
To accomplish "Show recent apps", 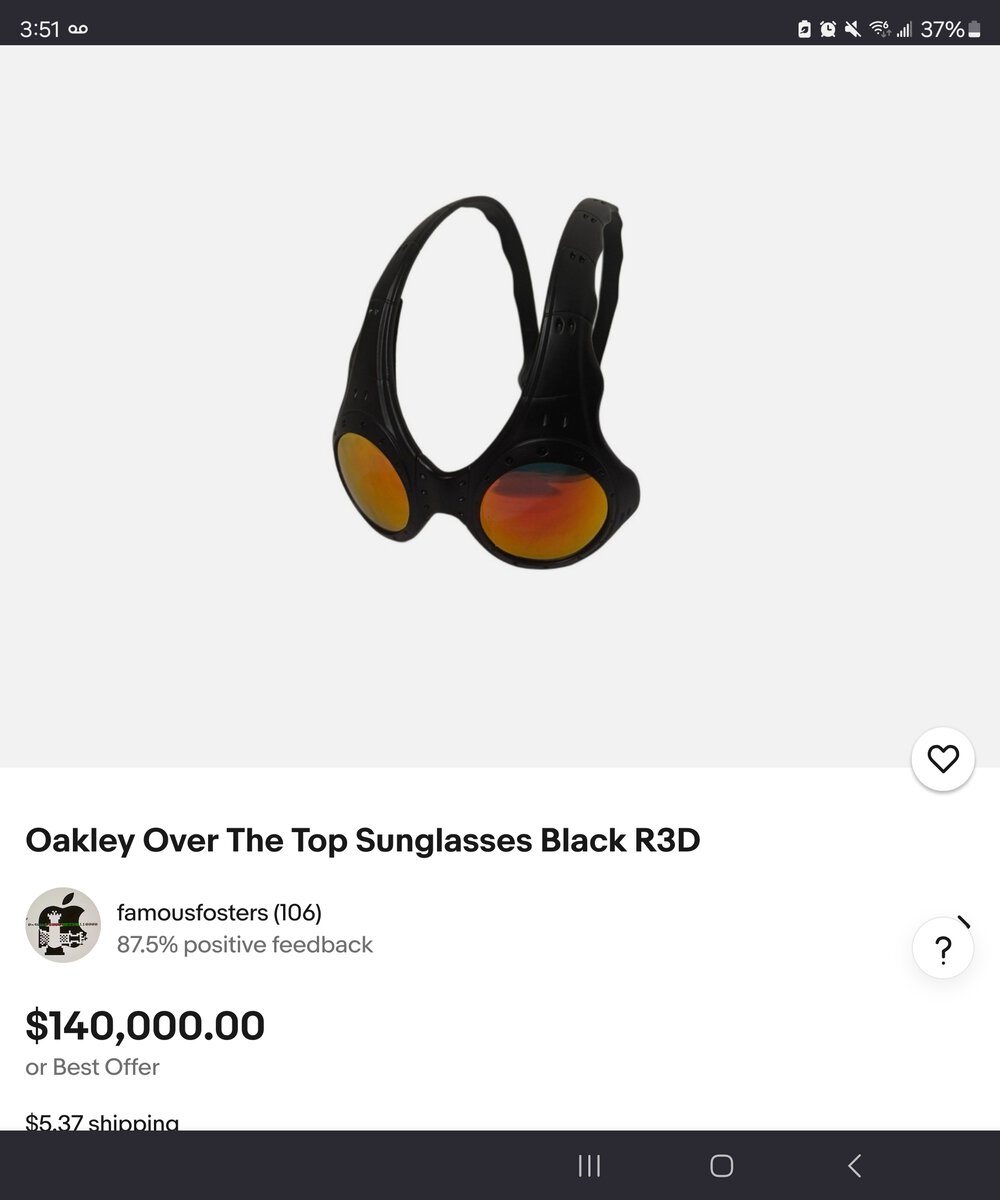I will coord(589,1165).
